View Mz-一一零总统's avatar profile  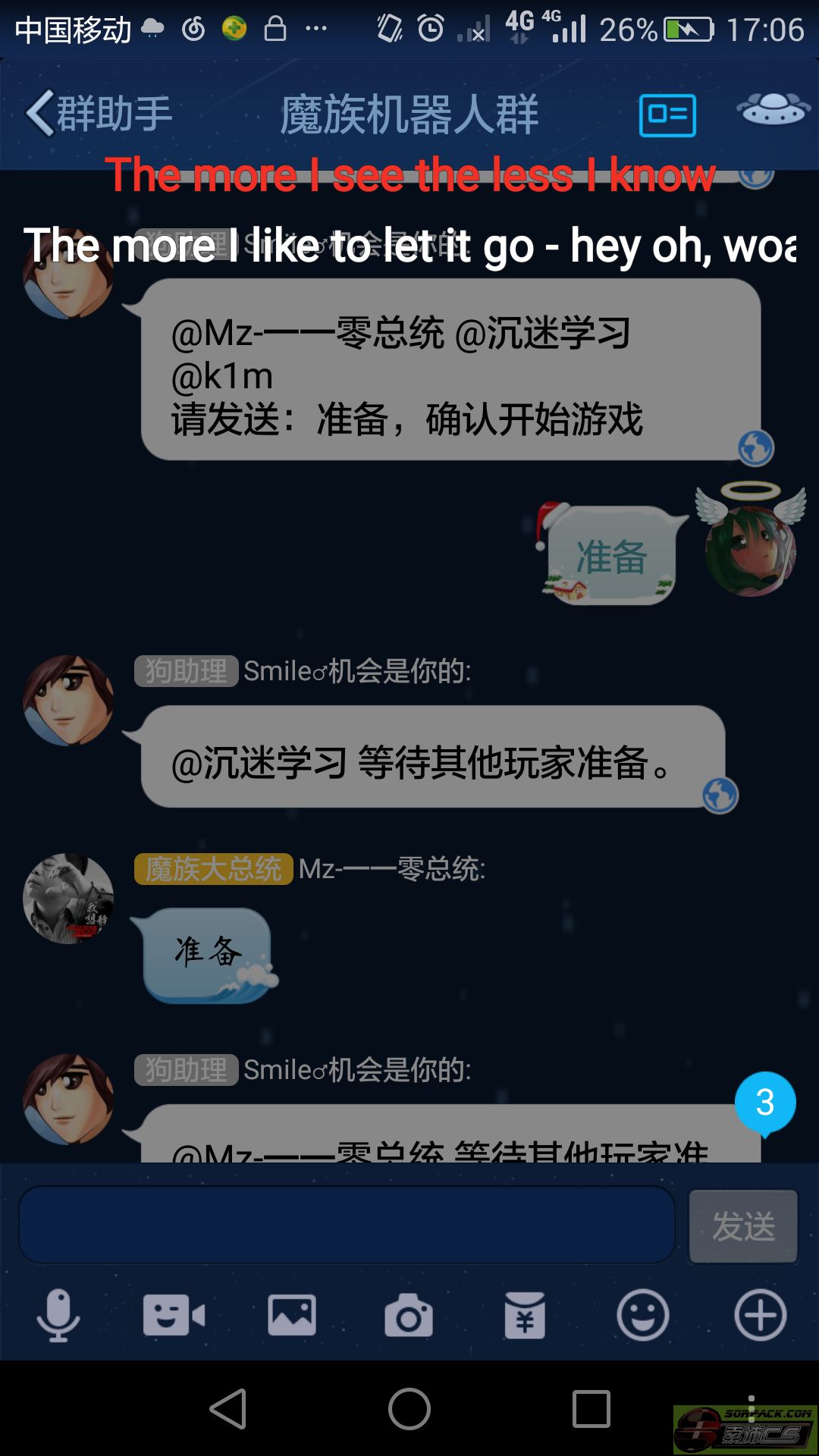click(x=68, y=899)
